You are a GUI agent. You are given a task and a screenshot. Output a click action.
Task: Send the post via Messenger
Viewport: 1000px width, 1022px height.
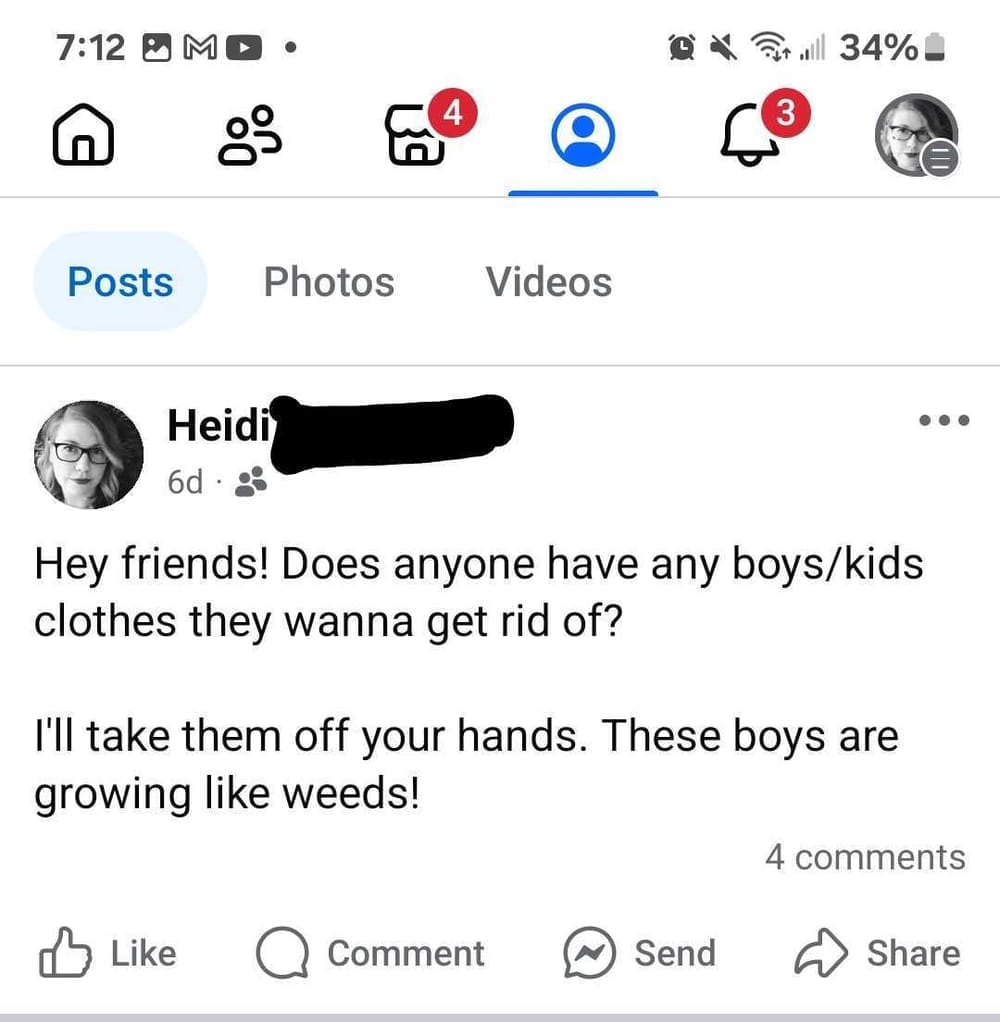pos(640,953)
